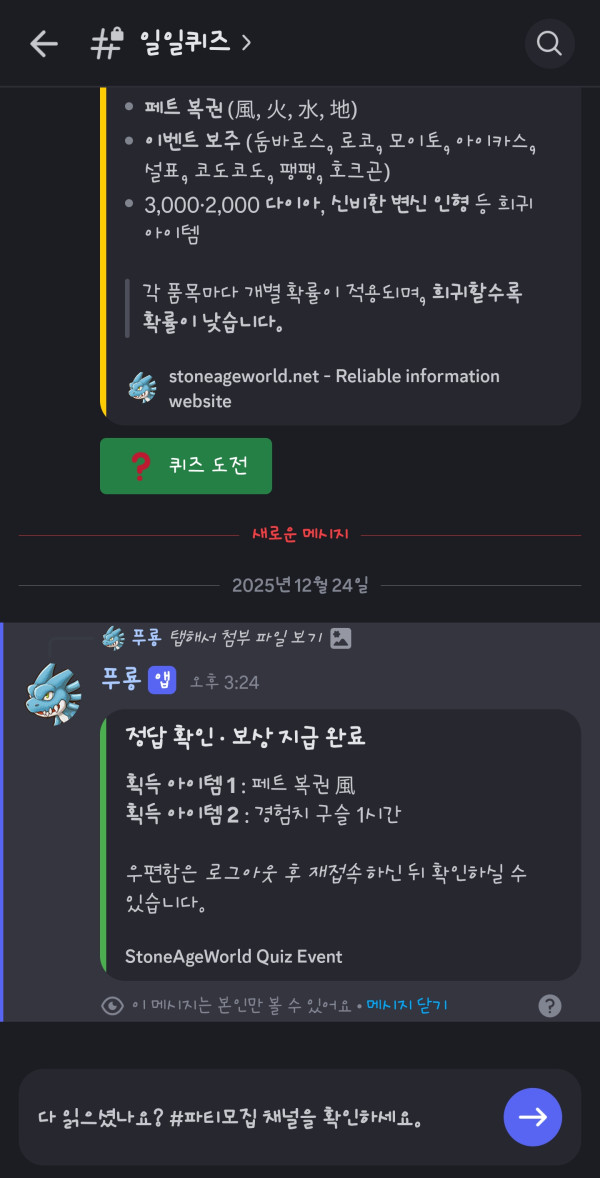Tap the arrow button to follow the channel prompt
600x1178 pixels.
coord(533,1116)
